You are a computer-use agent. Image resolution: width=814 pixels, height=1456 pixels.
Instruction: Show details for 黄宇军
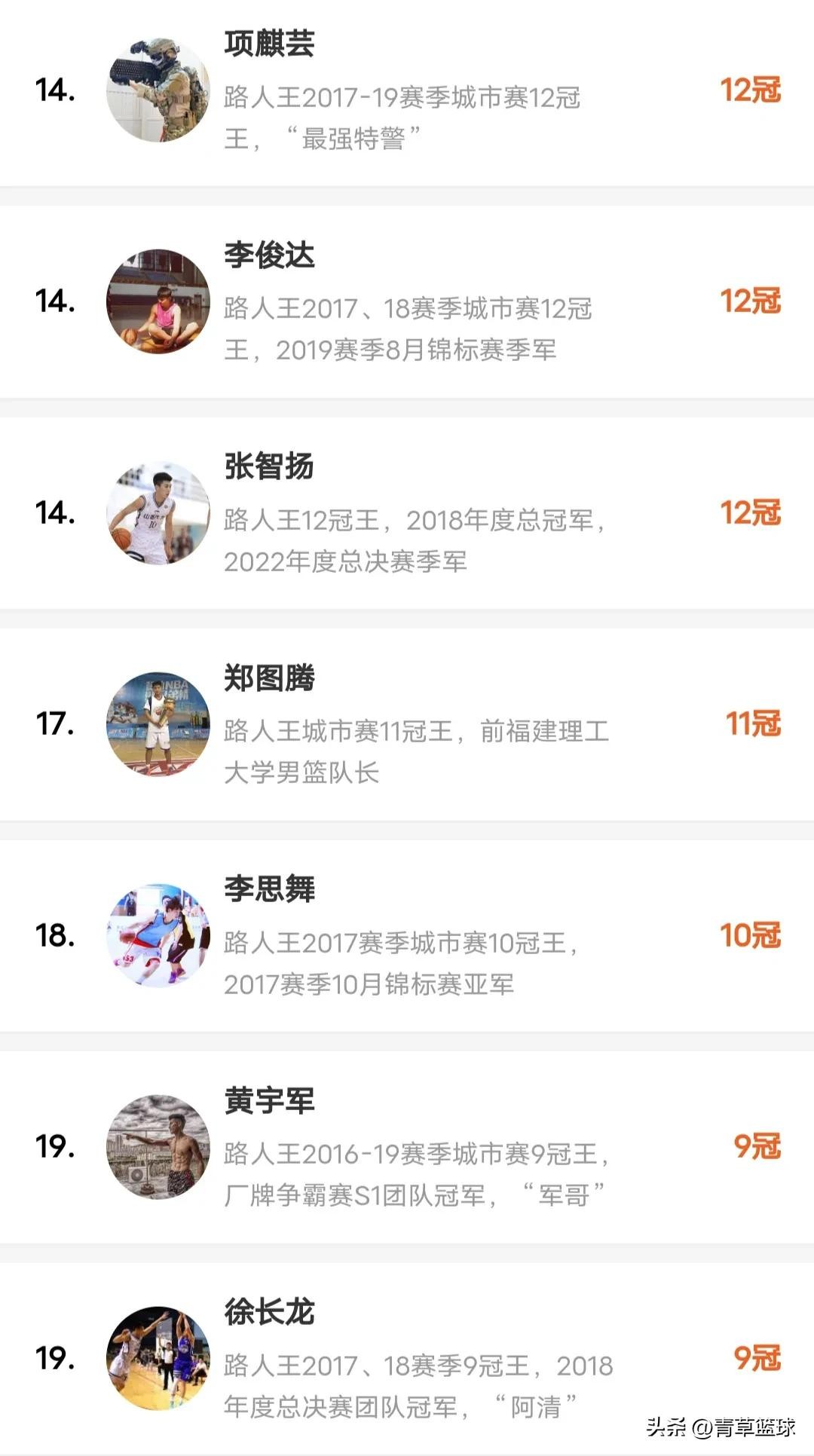click(x=407, y=1146)
